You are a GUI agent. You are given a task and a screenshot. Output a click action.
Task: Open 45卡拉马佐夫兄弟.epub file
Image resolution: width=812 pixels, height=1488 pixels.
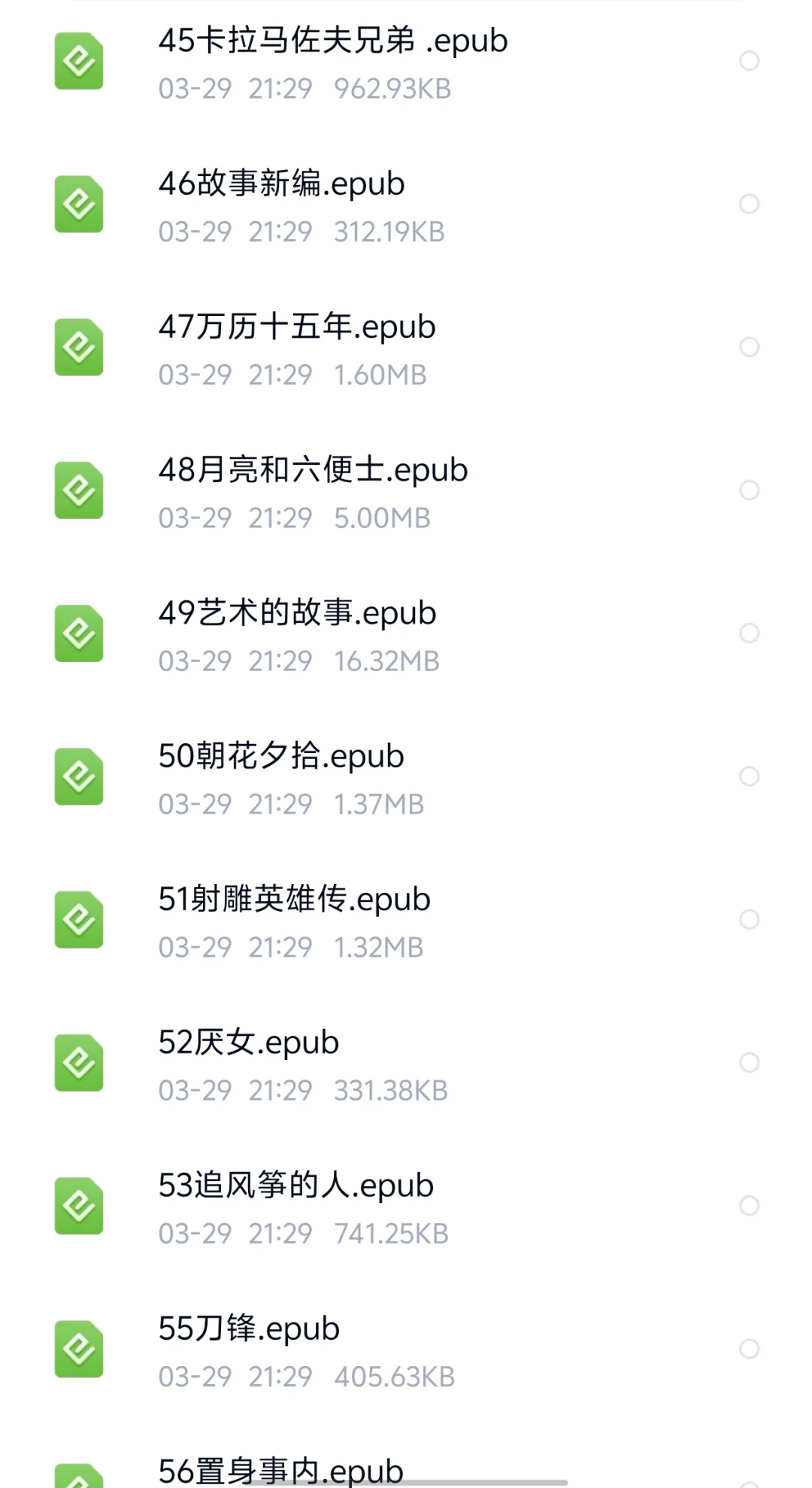coord(406,62)
